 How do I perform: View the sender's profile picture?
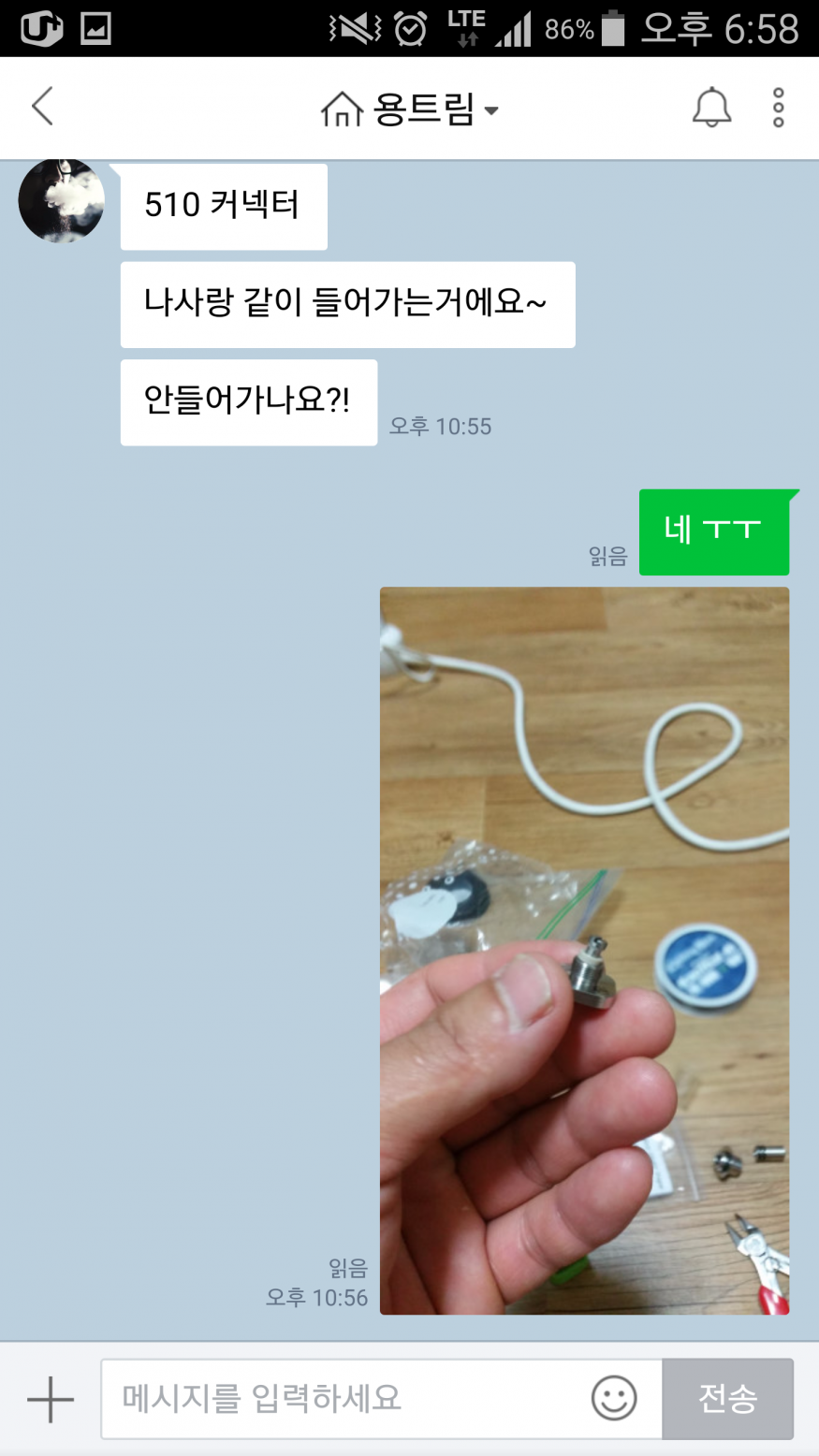[62, 200]
